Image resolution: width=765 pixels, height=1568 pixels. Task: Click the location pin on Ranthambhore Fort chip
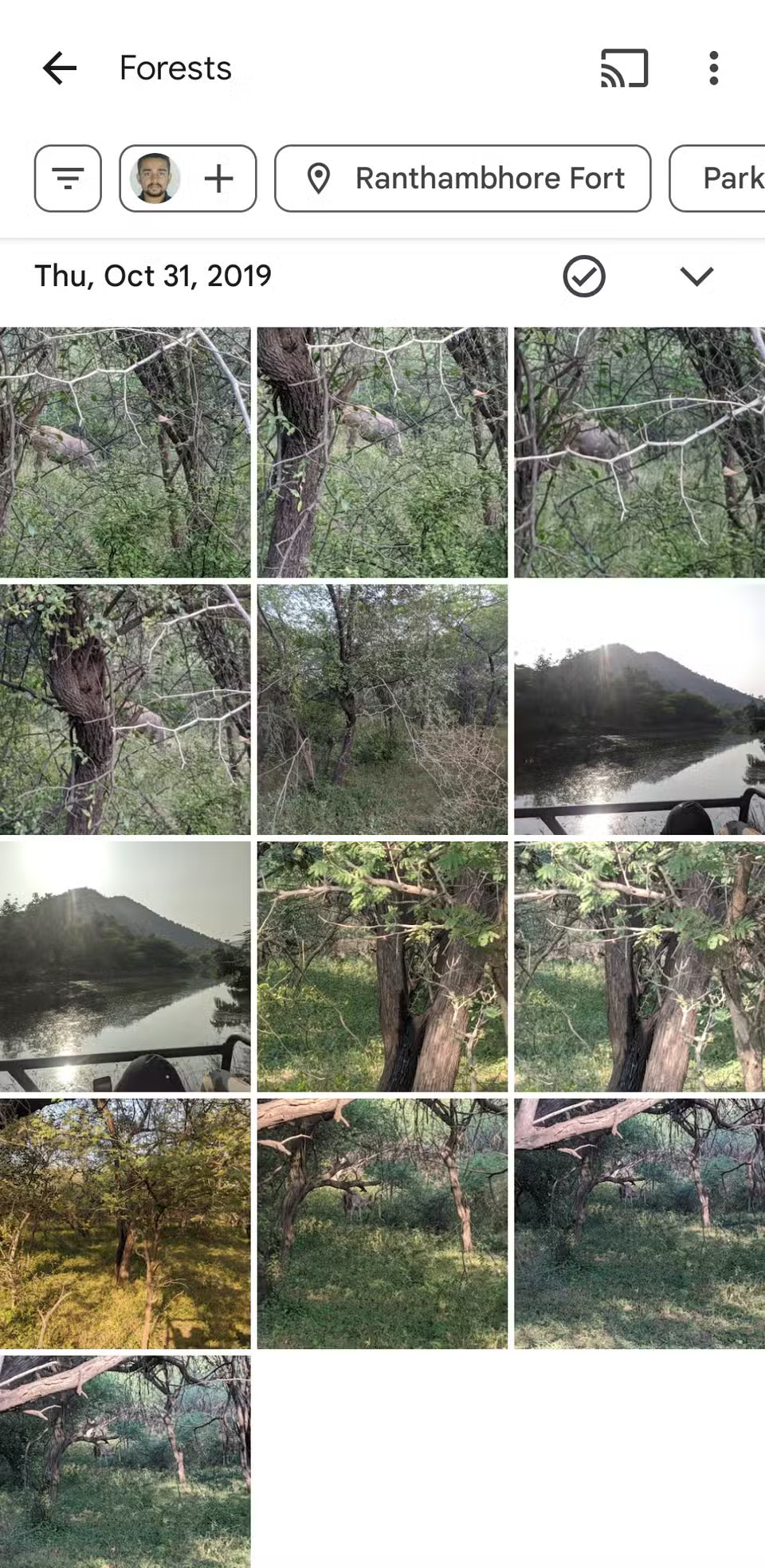(322, 178)
